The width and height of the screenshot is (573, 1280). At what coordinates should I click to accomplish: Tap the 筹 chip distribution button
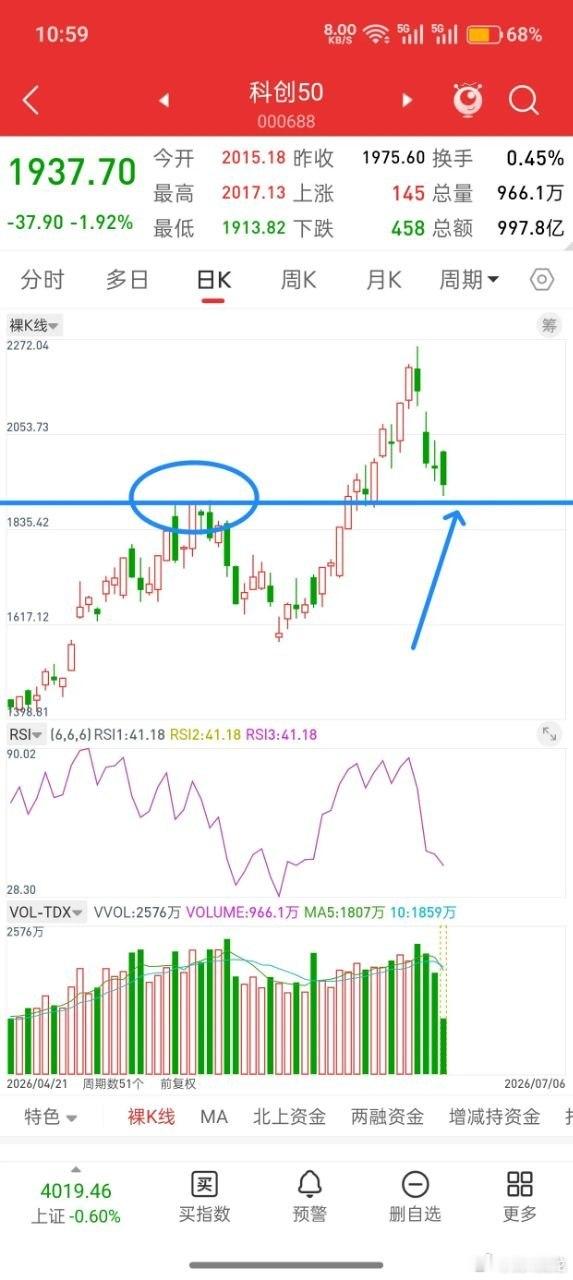pyautogui.click(x=548, y=325)
